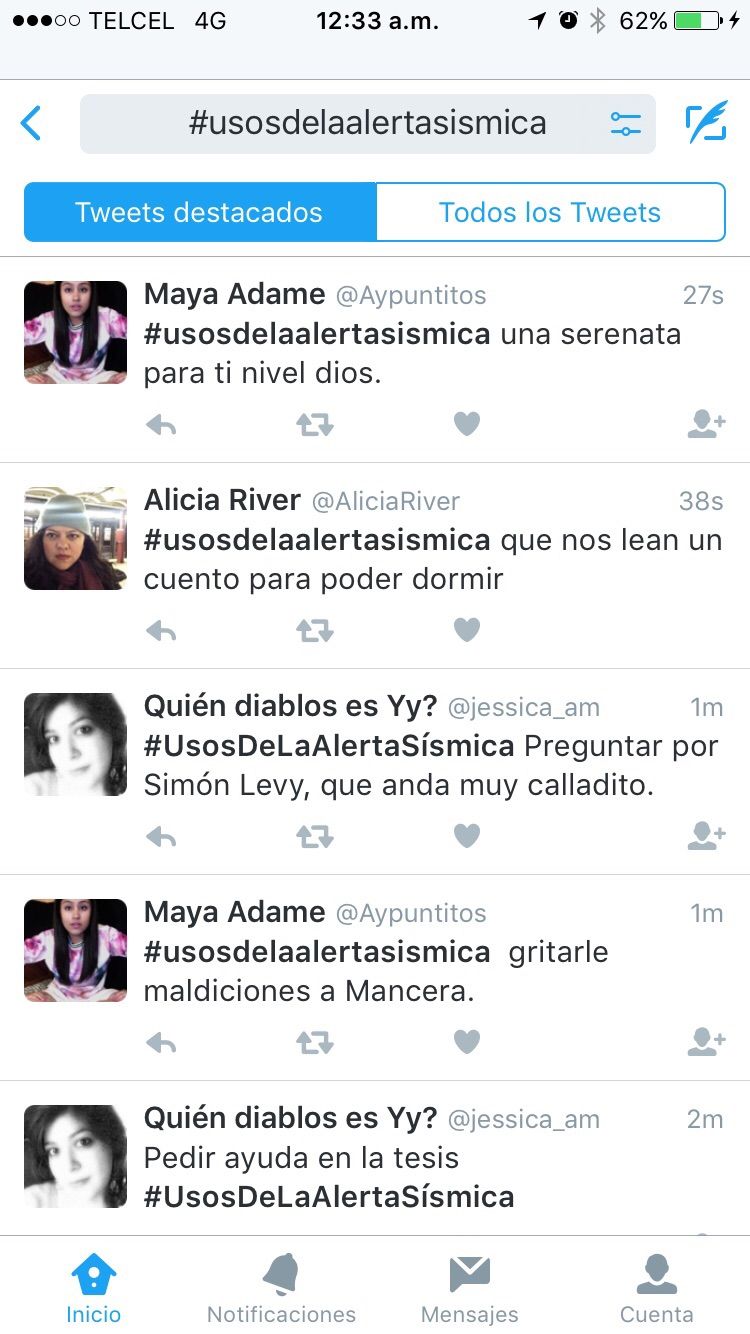The height and width of the screenshot is (1334, 750).
Task: Switch to the Cuenta tab
Action: 656,1290
